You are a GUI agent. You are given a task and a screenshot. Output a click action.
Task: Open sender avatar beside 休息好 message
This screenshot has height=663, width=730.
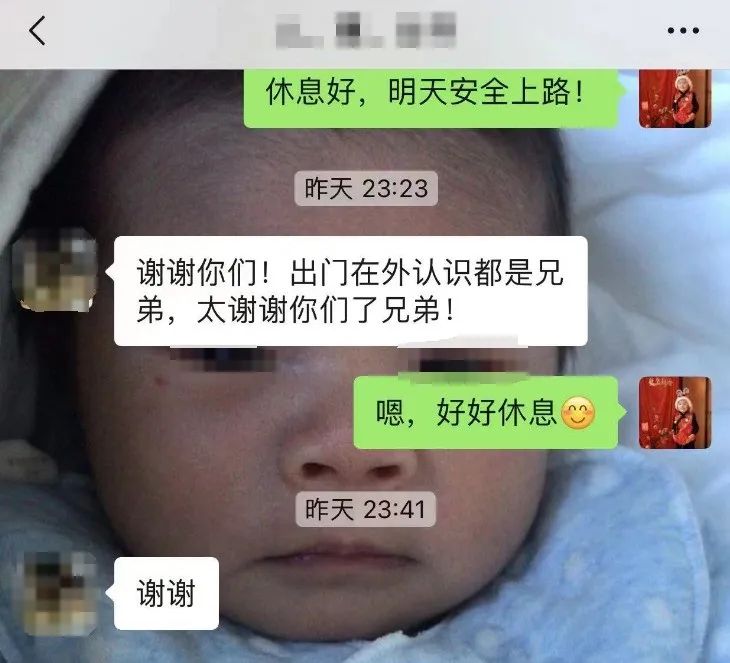tap(675, 97)
